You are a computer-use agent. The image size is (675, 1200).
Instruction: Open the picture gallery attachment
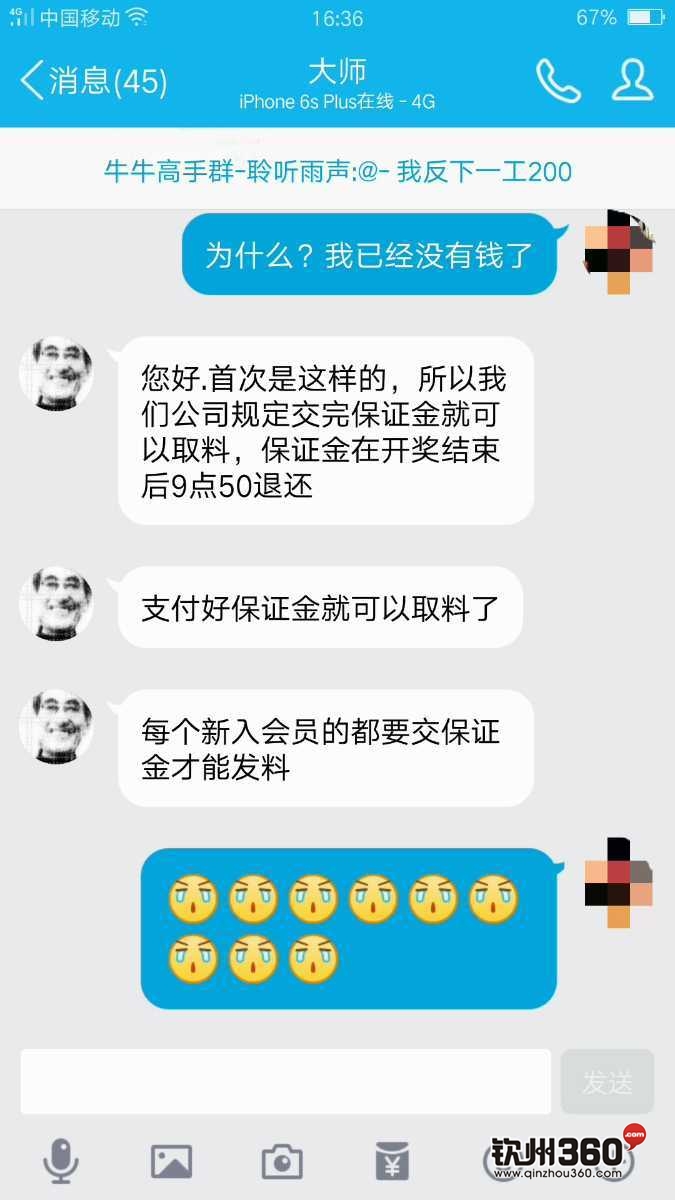point(171,1161)
